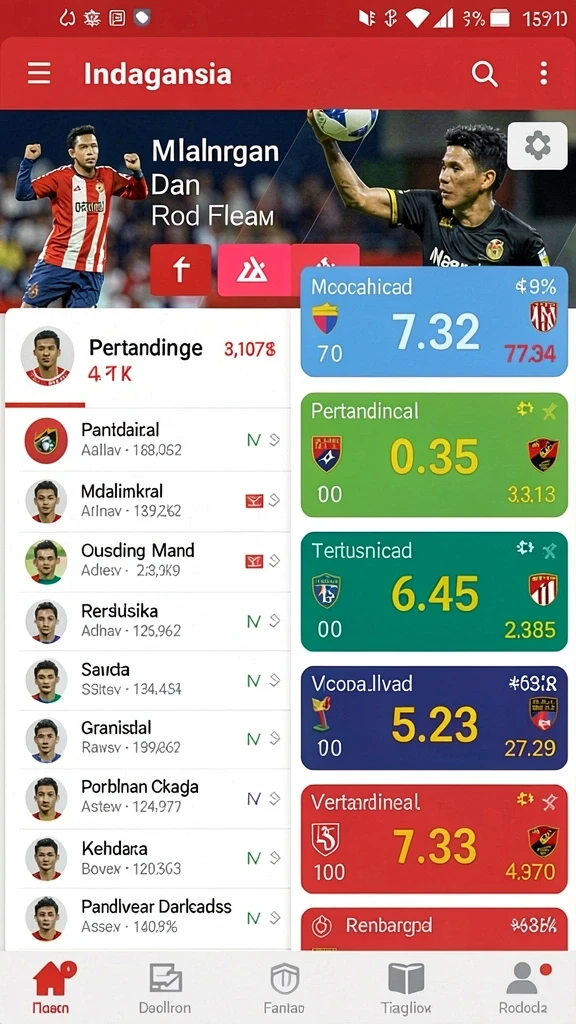Open the green Pertandincal 0.35 card
576x1024 pixels.
434,455
